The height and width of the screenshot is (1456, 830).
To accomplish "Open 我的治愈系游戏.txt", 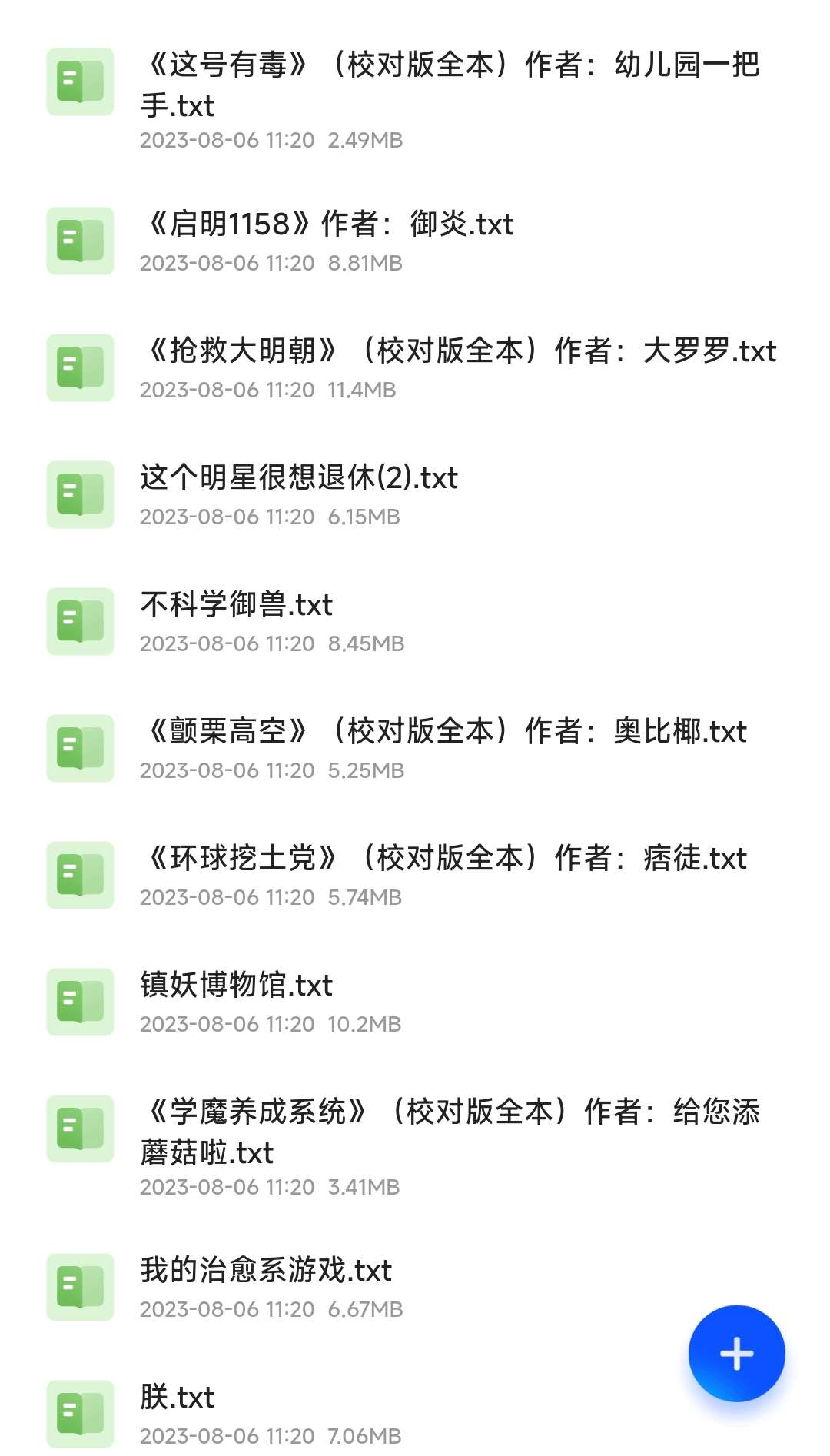I will (x=266, y=1271).
